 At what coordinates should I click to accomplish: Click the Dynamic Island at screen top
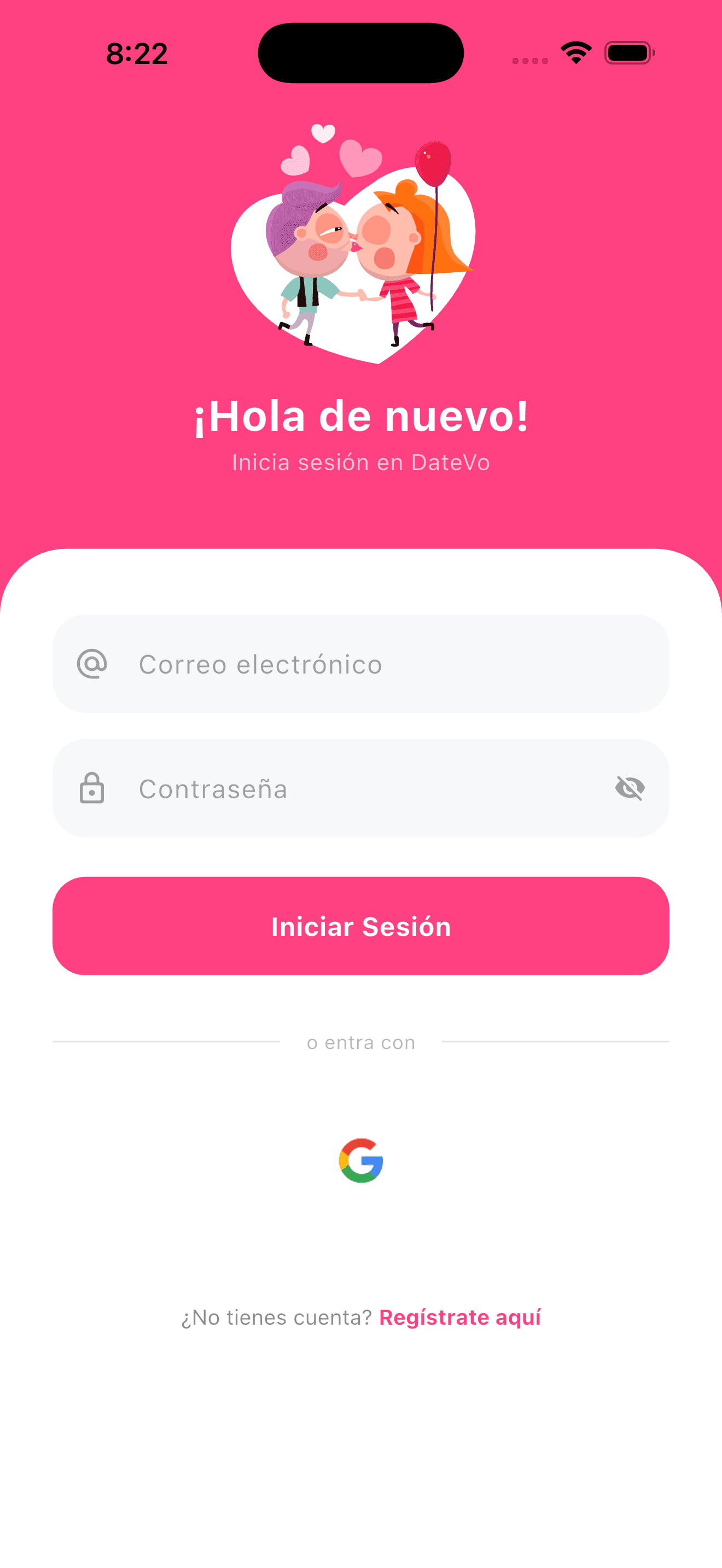[x=361, y=52]
